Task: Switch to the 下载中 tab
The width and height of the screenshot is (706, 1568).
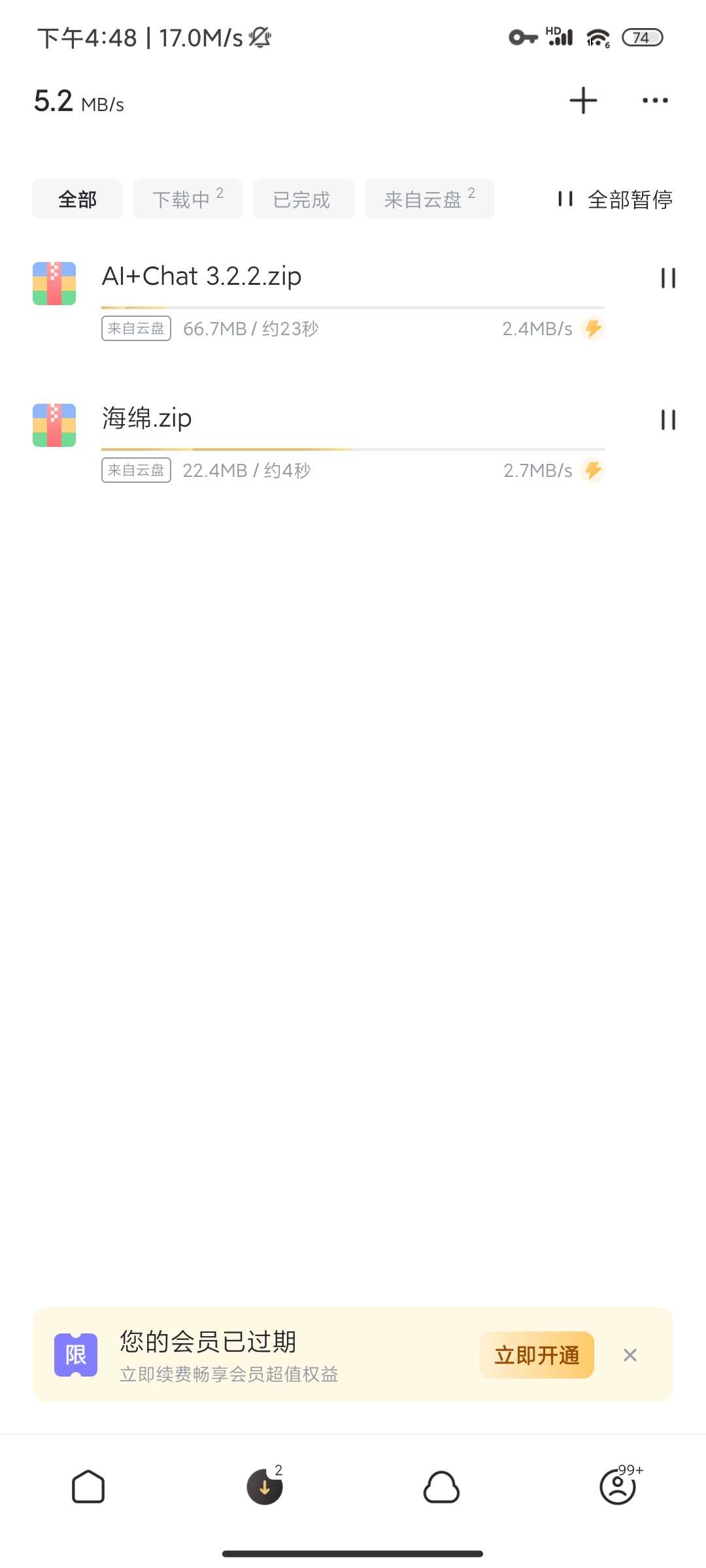Action: point(188,199)
